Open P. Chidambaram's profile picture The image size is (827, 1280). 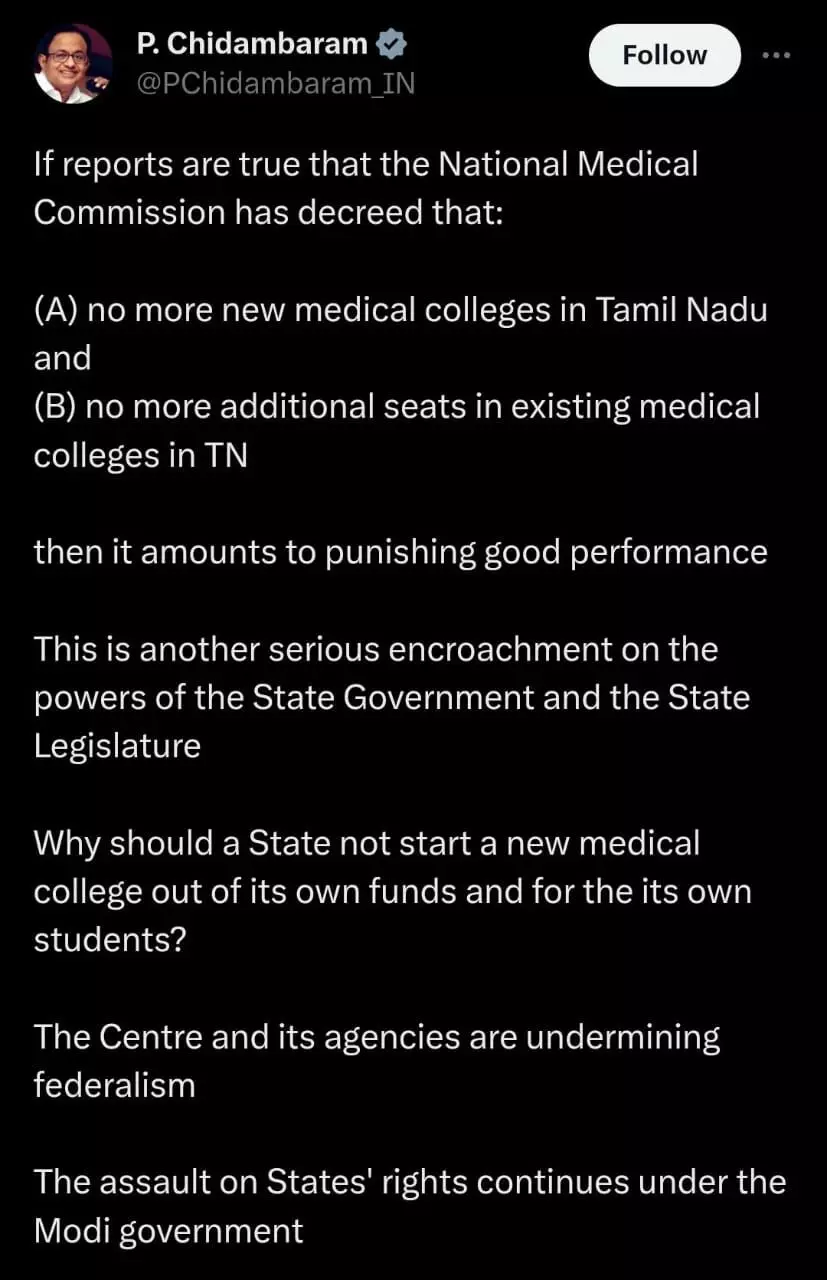click(x=72, y=63)
